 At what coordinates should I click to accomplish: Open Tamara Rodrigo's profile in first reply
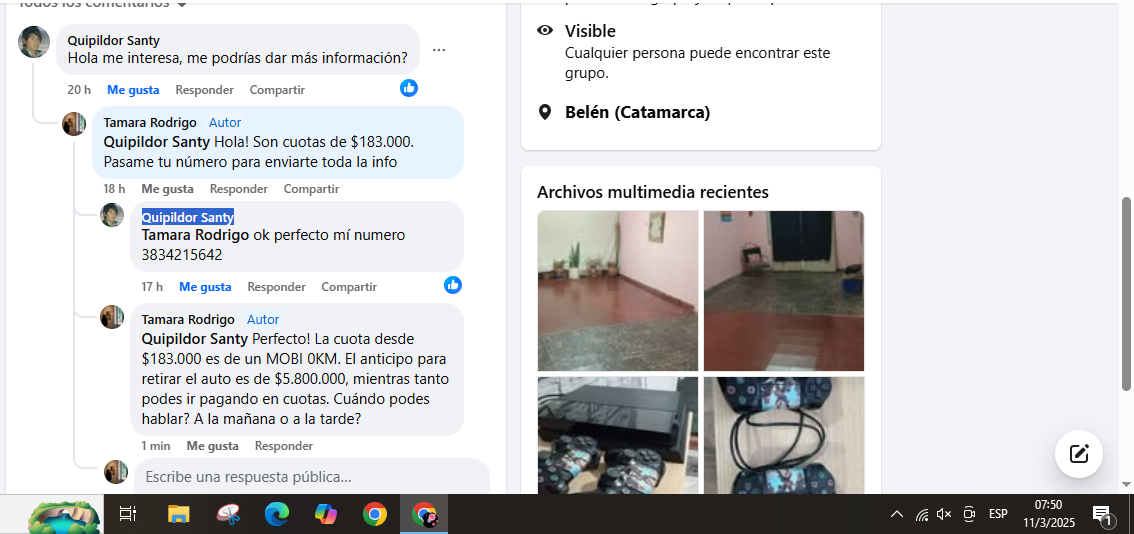150,123
